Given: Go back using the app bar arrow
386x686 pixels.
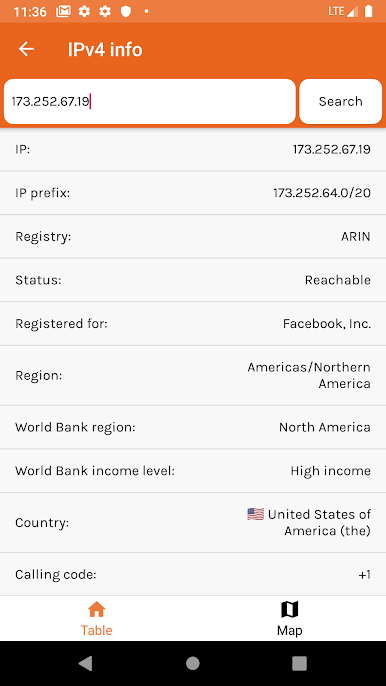Looking at the screenshot, I should pos(26,49).
